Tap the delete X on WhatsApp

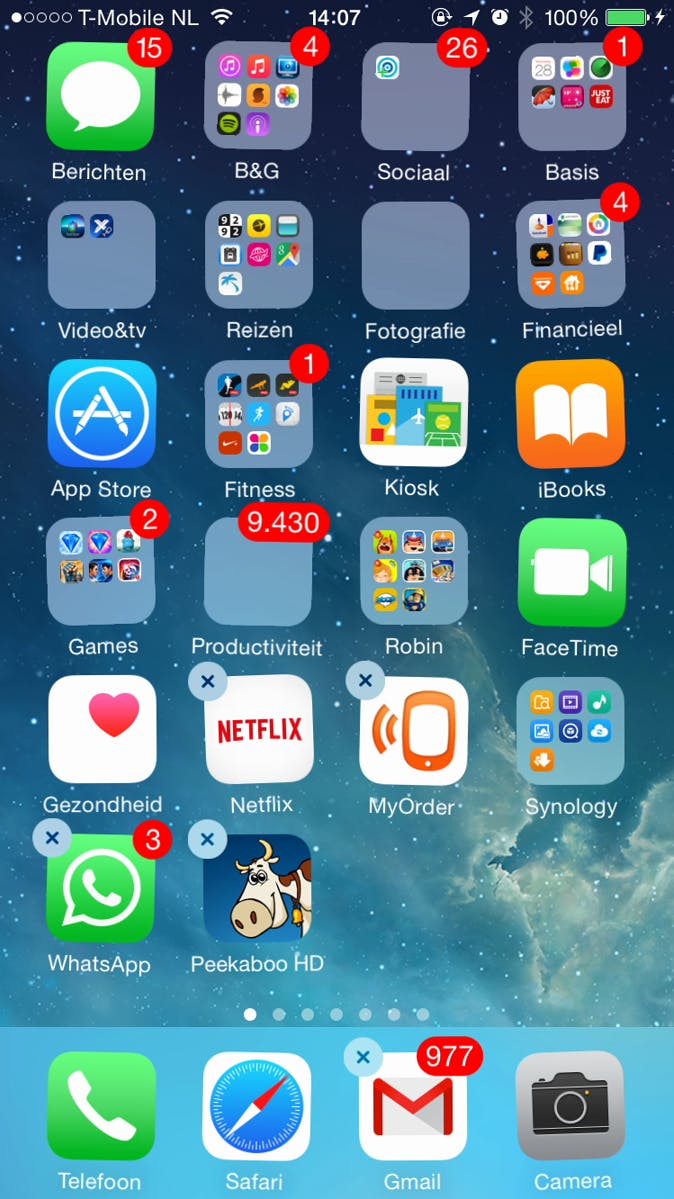(x=52, y=837)
